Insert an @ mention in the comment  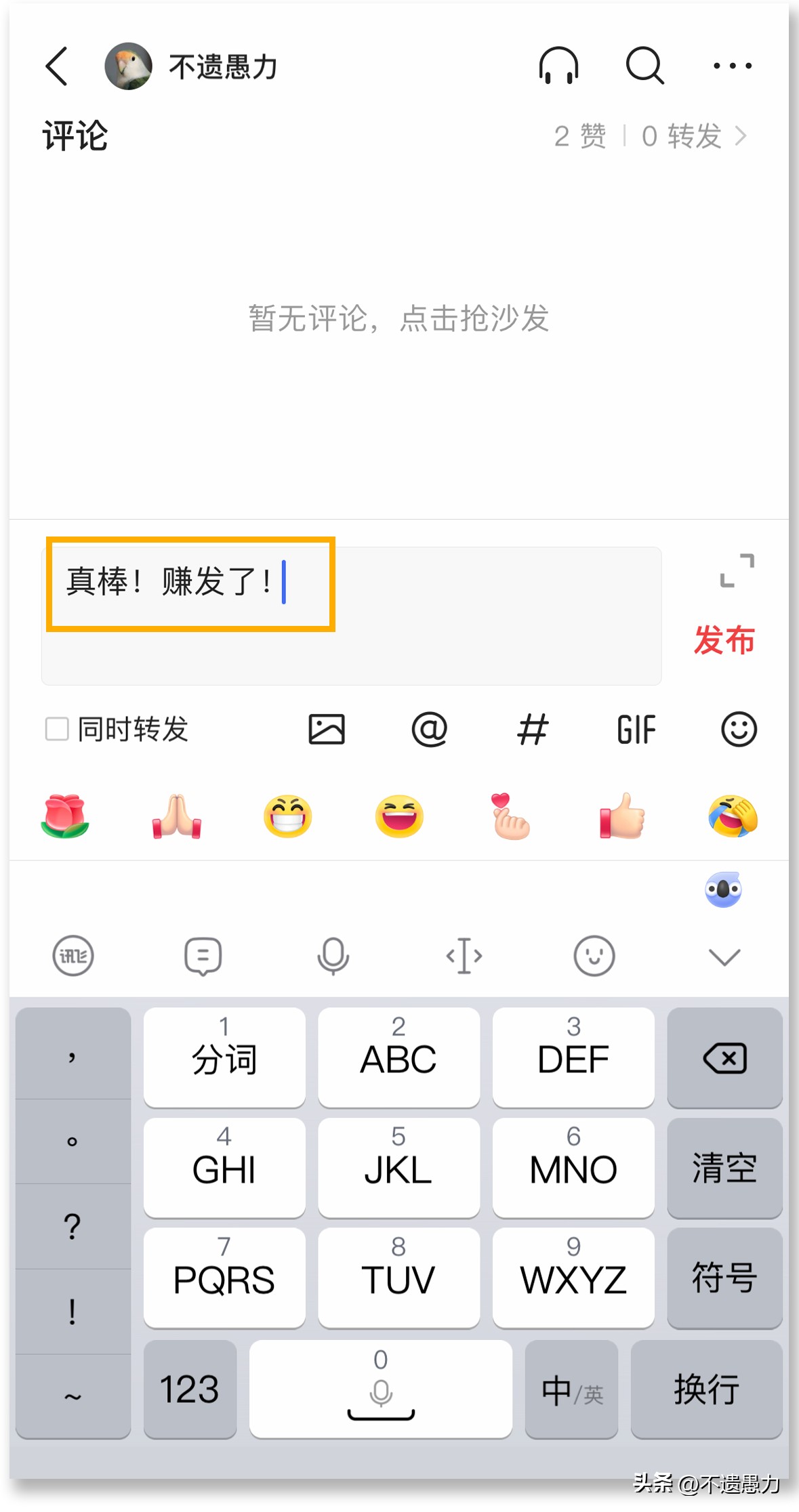tap(429, 730)
